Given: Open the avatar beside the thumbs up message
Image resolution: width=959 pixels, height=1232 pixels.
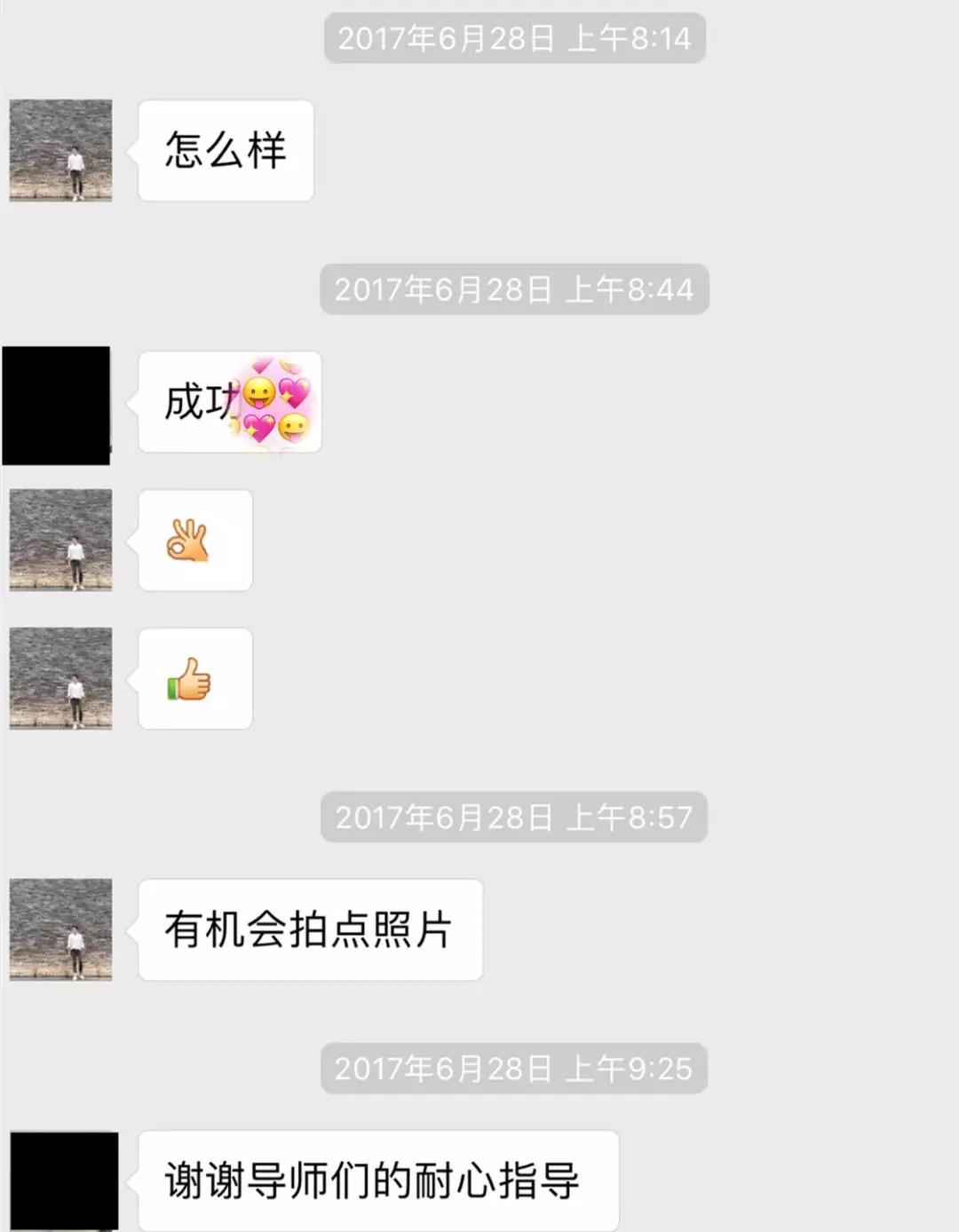Looking at the screenshot, I should [59, 679].
